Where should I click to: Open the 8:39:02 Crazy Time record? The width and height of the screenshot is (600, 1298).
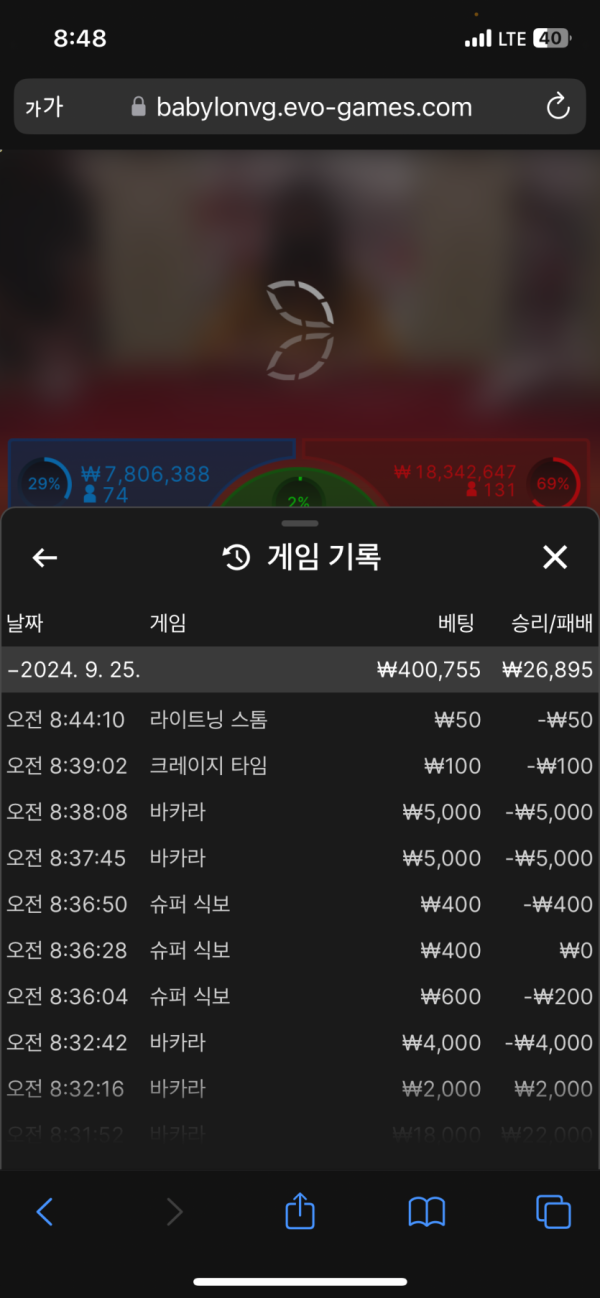pyautogui.click(x=300, y=766)
